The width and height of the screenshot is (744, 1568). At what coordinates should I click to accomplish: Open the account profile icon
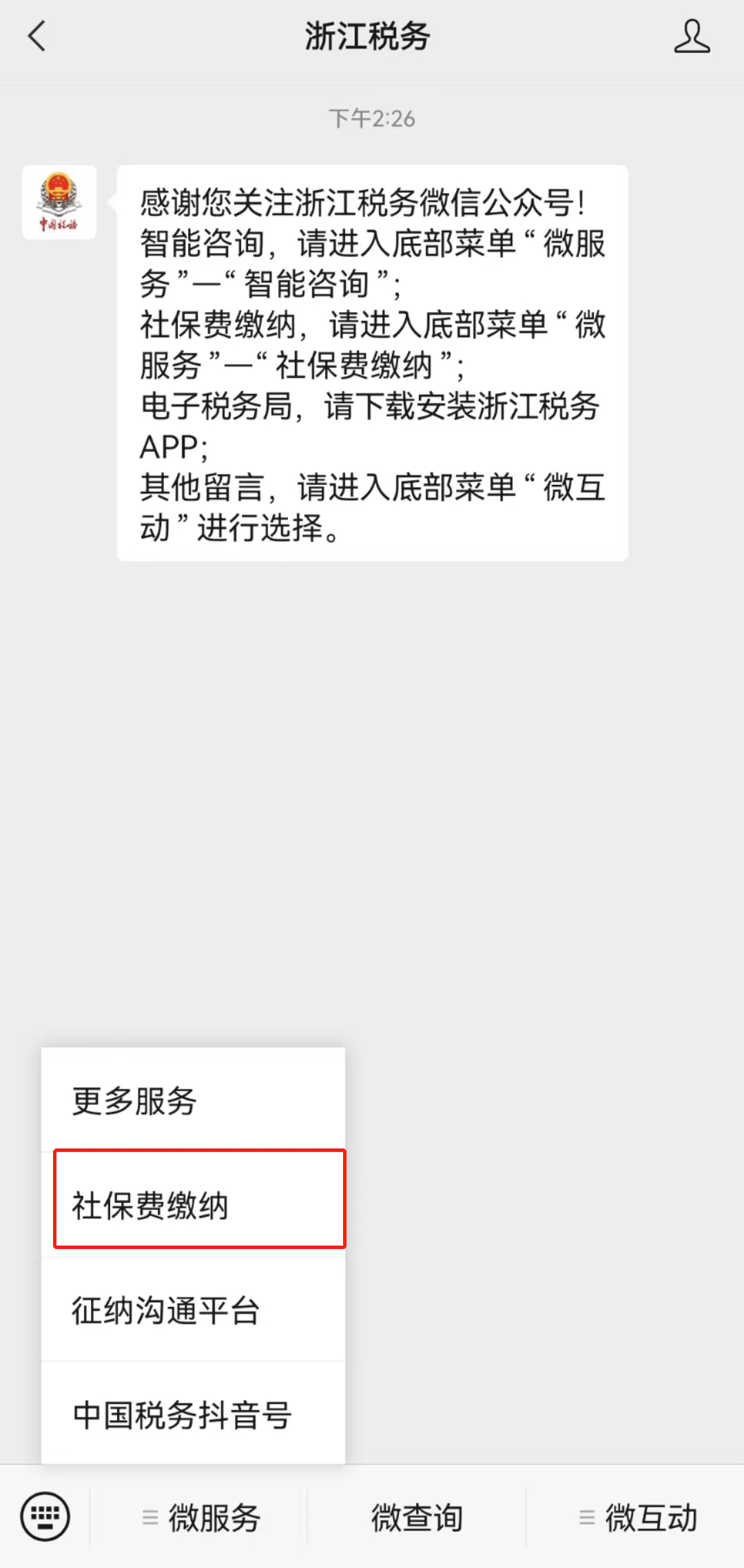pyautogui.click(x=692, y=36)
